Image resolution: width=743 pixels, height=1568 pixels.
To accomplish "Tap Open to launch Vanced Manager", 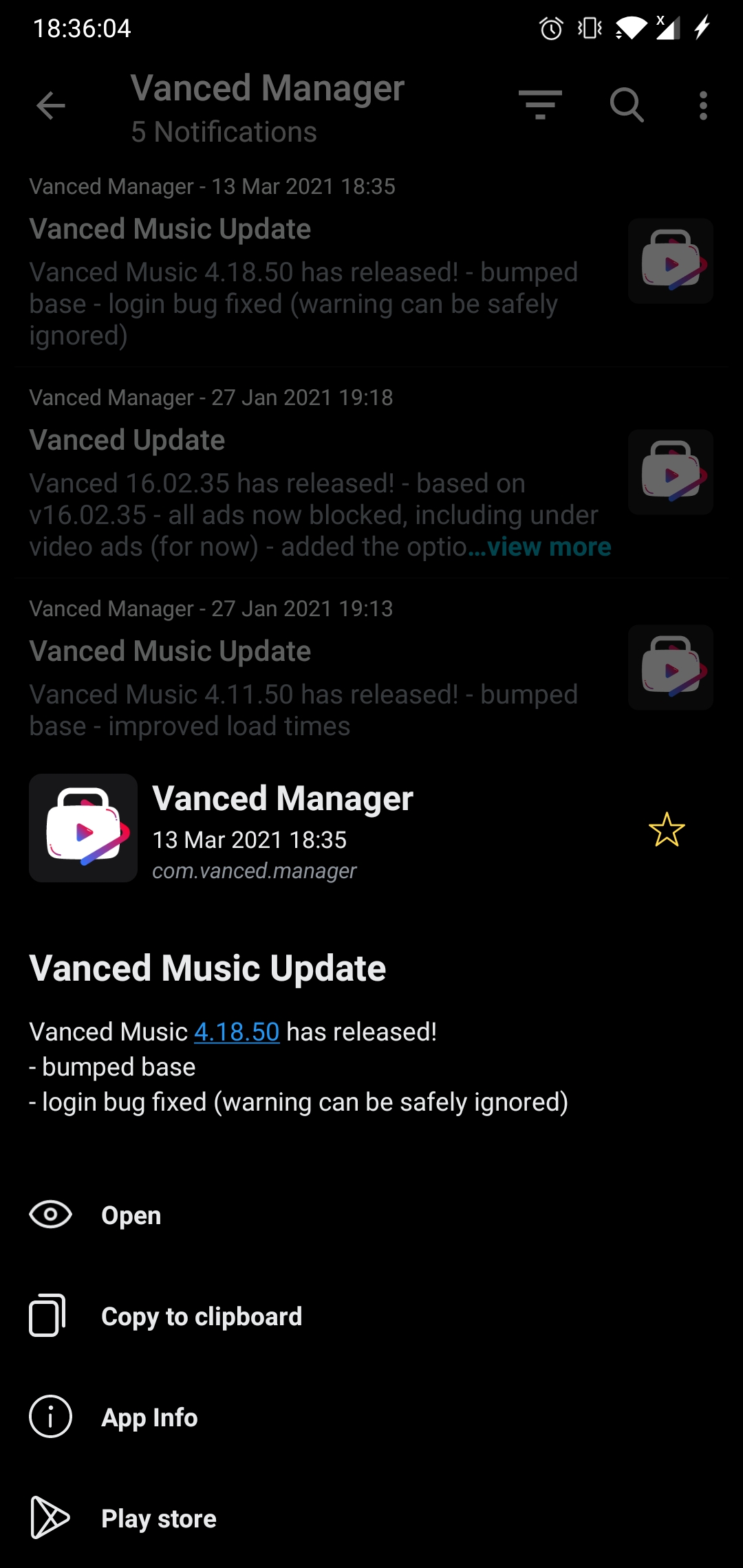I will 131,1215.
